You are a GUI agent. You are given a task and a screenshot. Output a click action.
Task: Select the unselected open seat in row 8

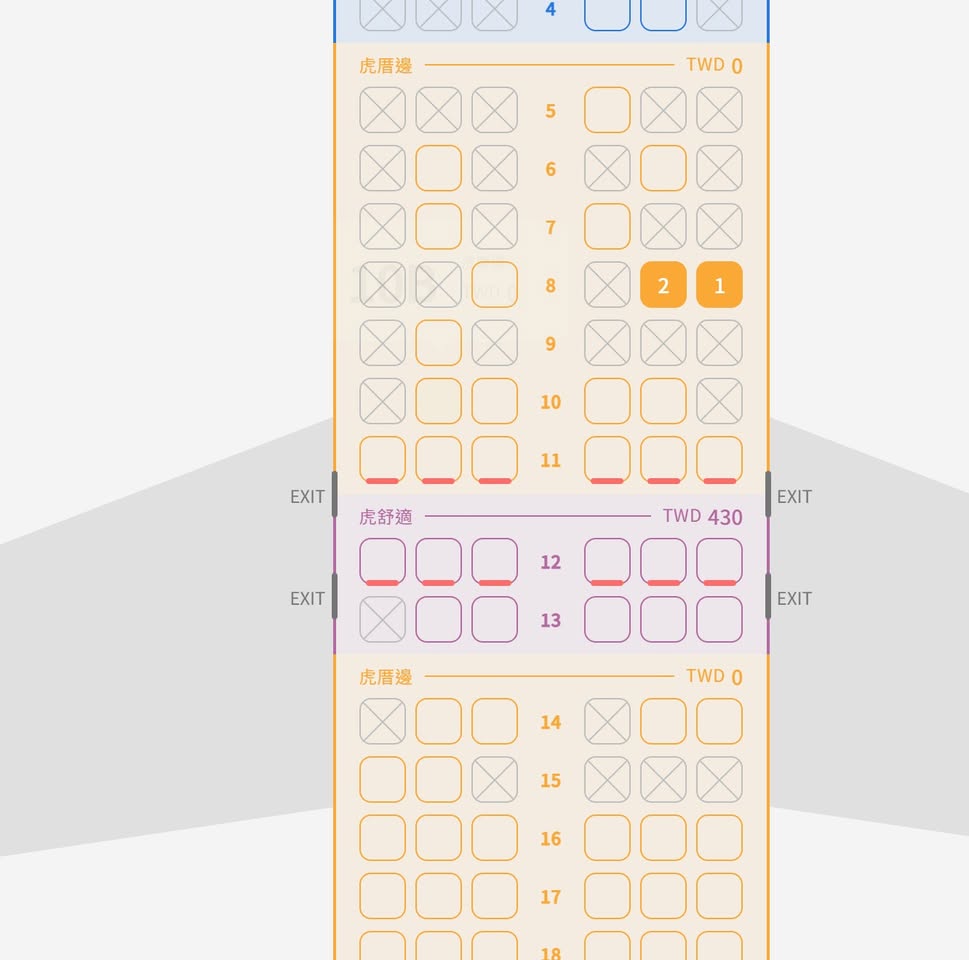(x=494, y=285)
